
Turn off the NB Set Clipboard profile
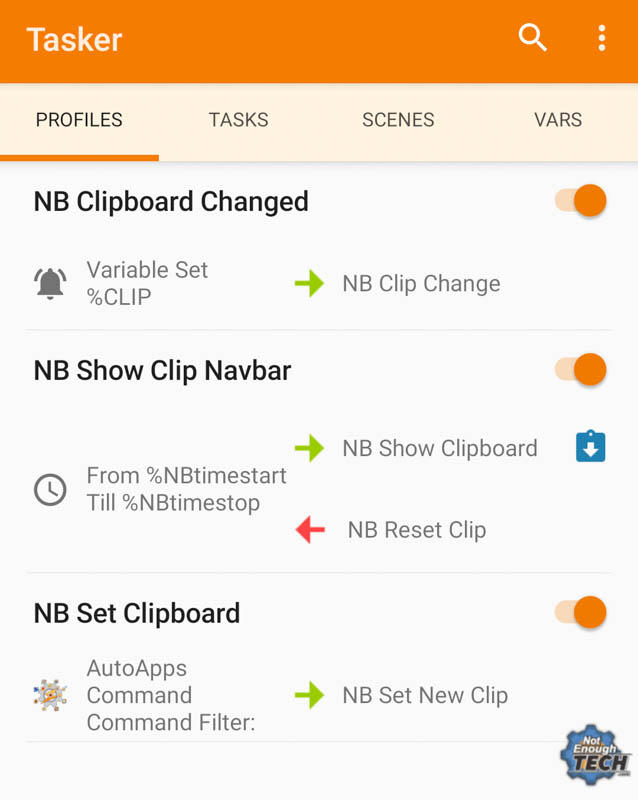(582, 612)
